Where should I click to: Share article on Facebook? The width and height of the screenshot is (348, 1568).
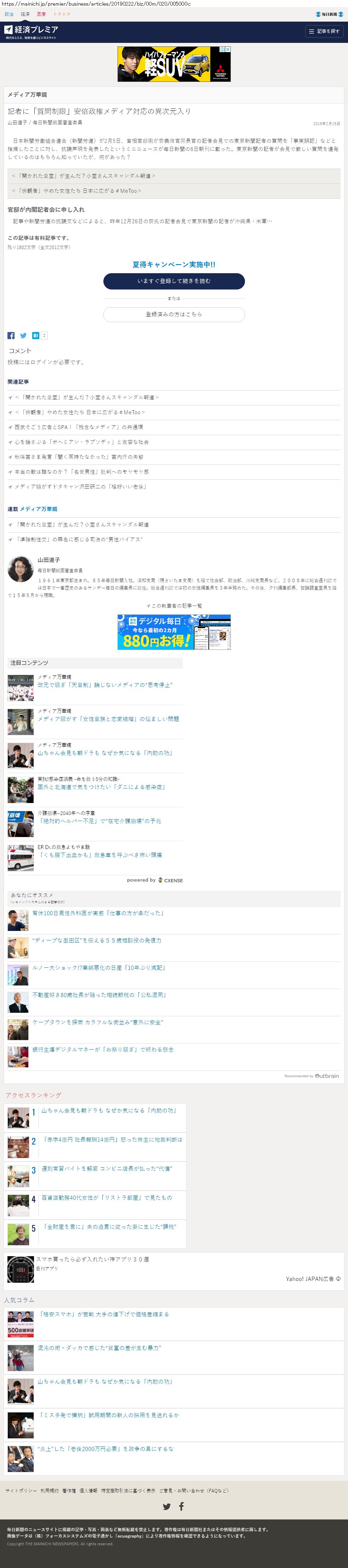[x=11, y=335]
